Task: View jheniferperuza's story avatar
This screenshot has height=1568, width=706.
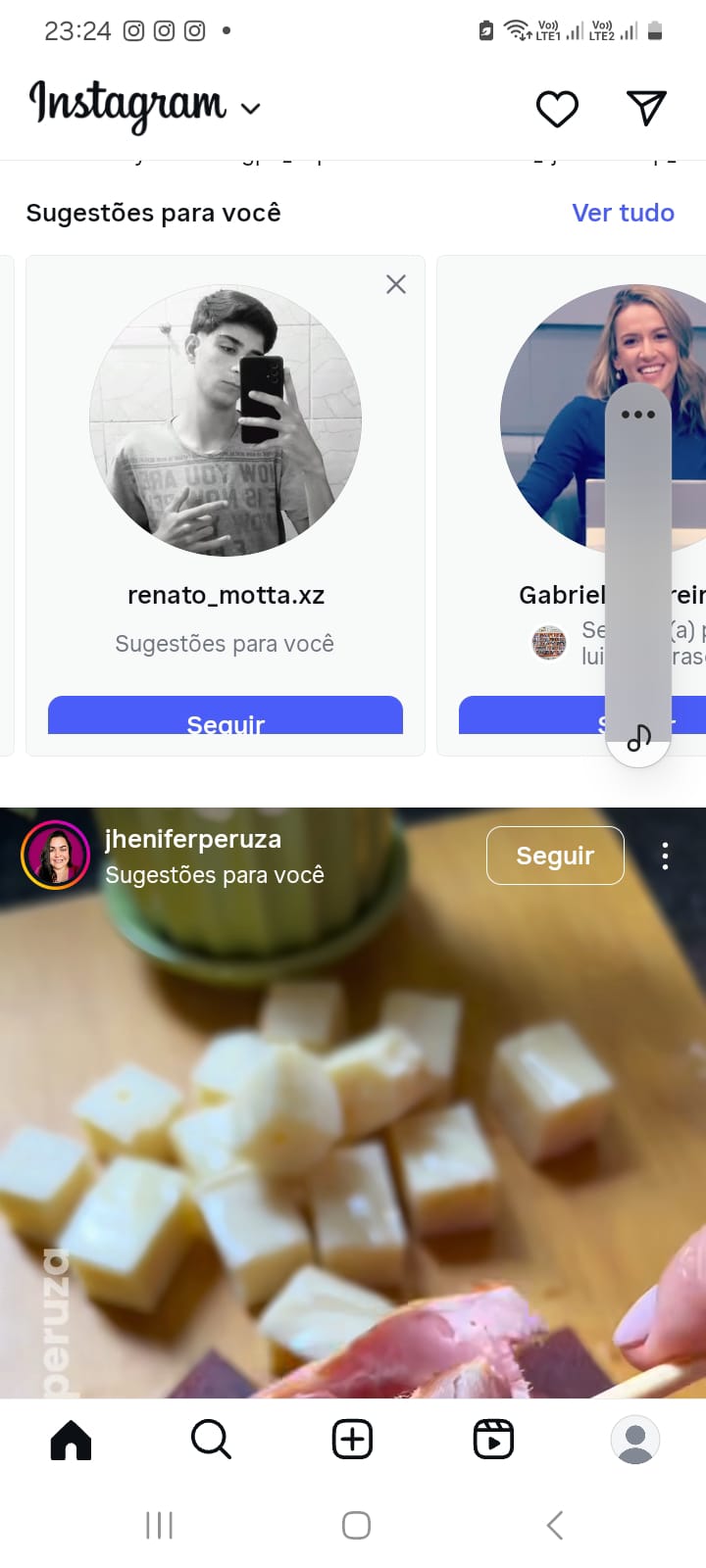Action: tap(56, 855)
